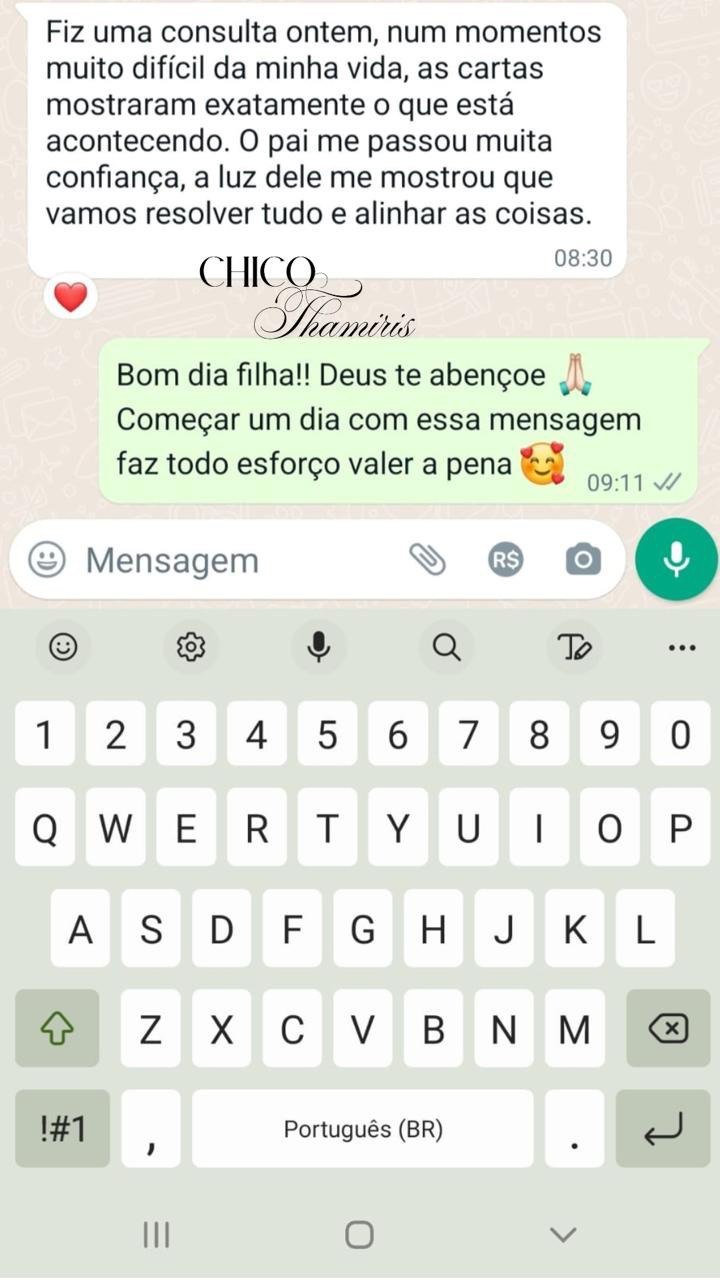Go to the home screen

pyautogui.click(x=359, y=1234)
